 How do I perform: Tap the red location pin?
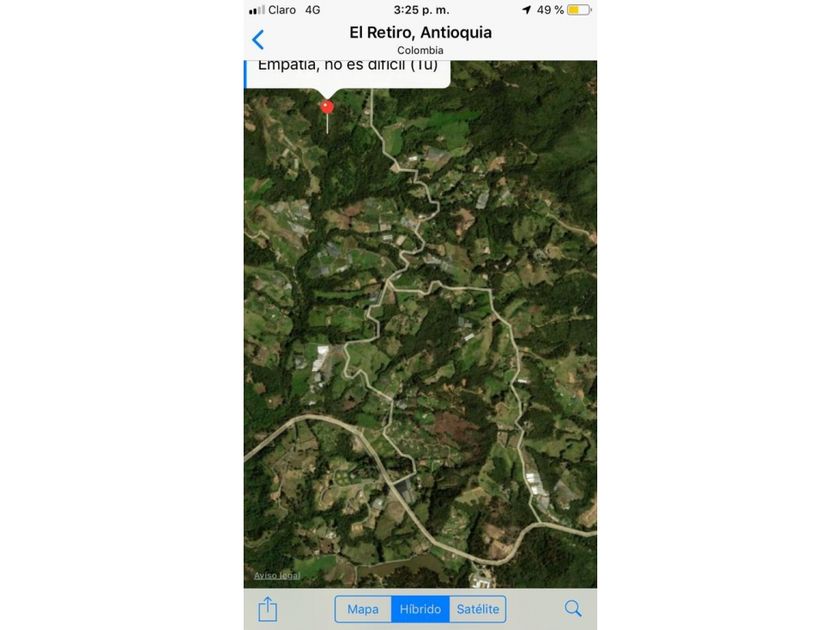point(326,107)
